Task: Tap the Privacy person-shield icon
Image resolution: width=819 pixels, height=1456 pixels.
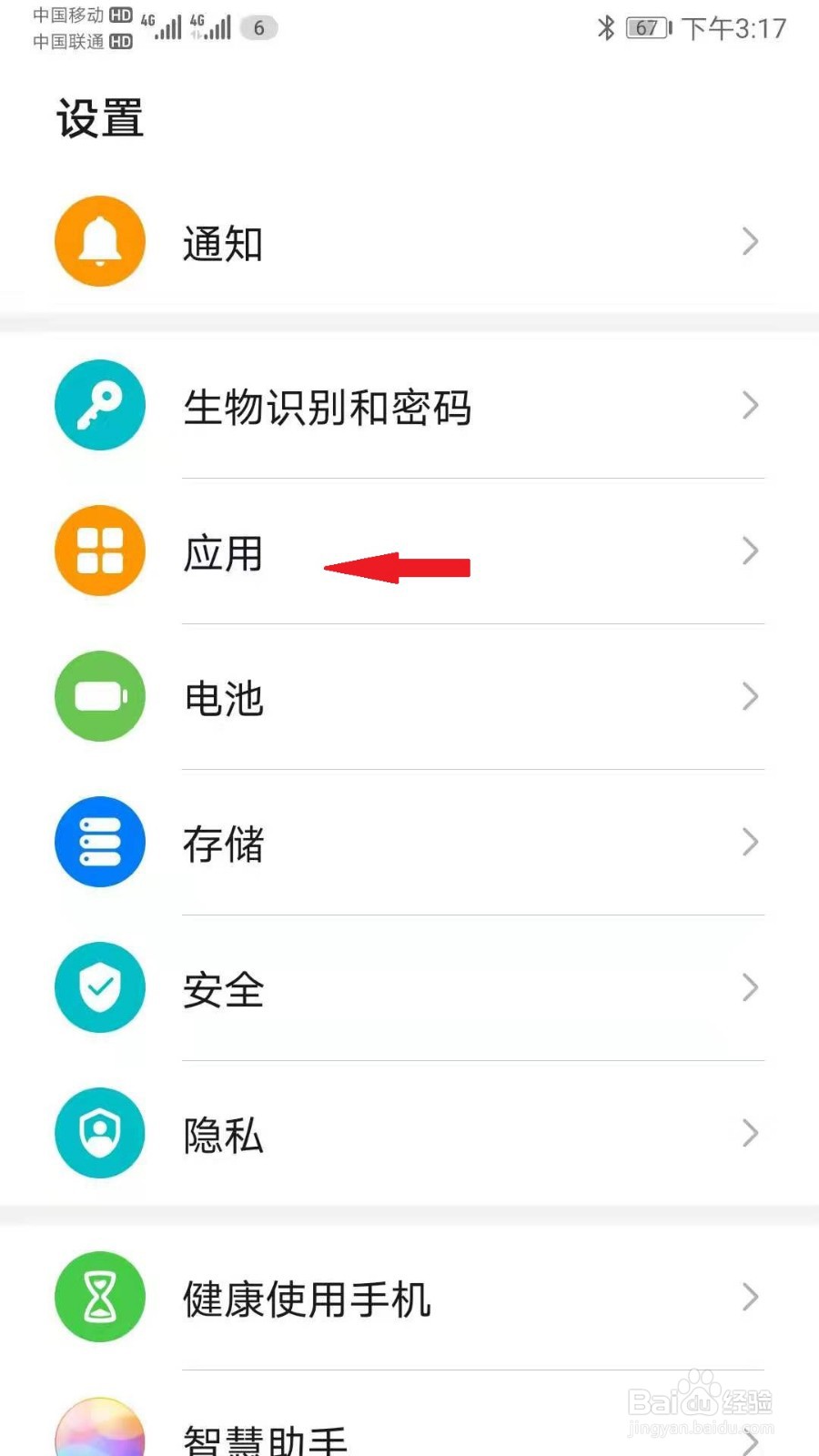Action: point(100,1133)
